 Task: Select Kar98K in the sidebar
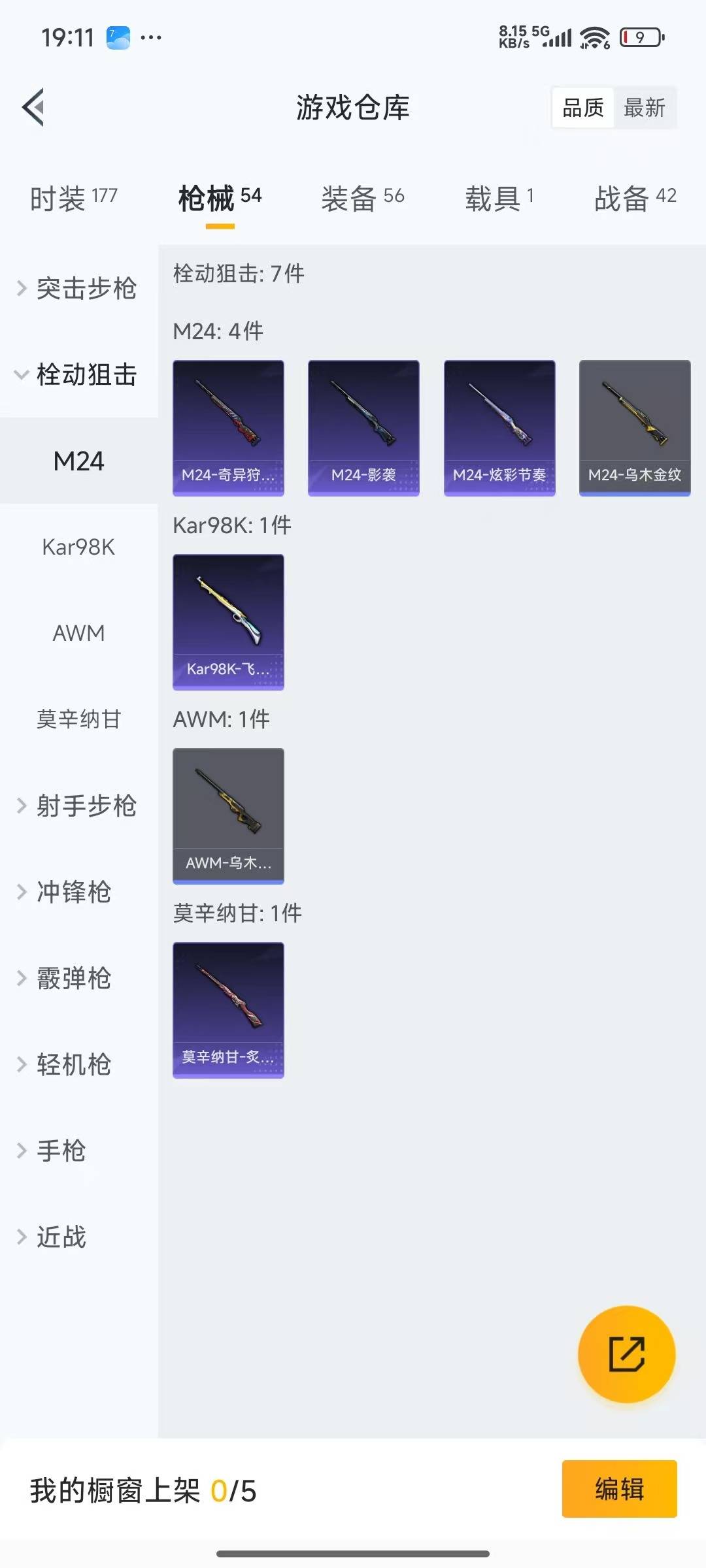coord(78,547)
